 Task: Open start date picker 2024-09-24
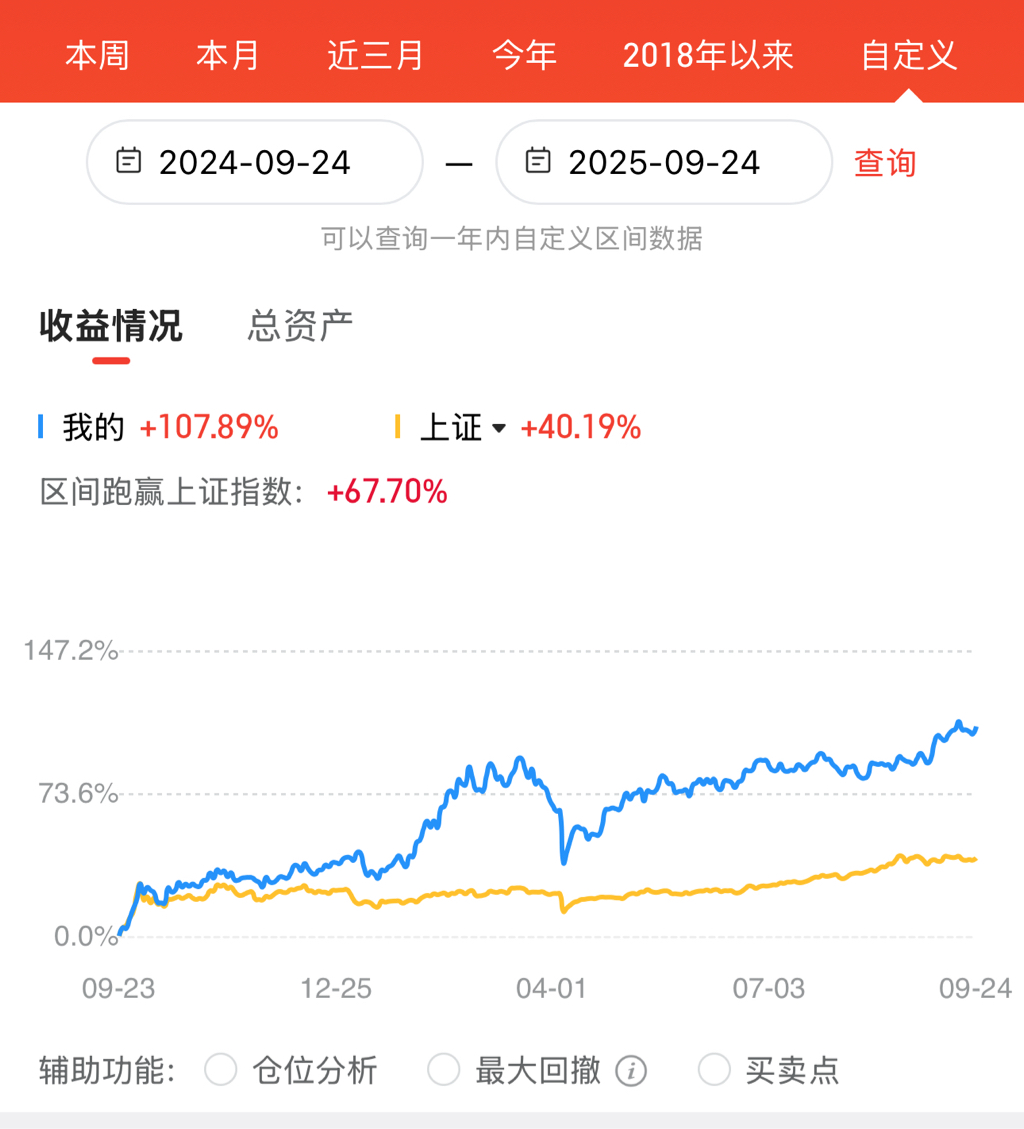pos(255,162)
